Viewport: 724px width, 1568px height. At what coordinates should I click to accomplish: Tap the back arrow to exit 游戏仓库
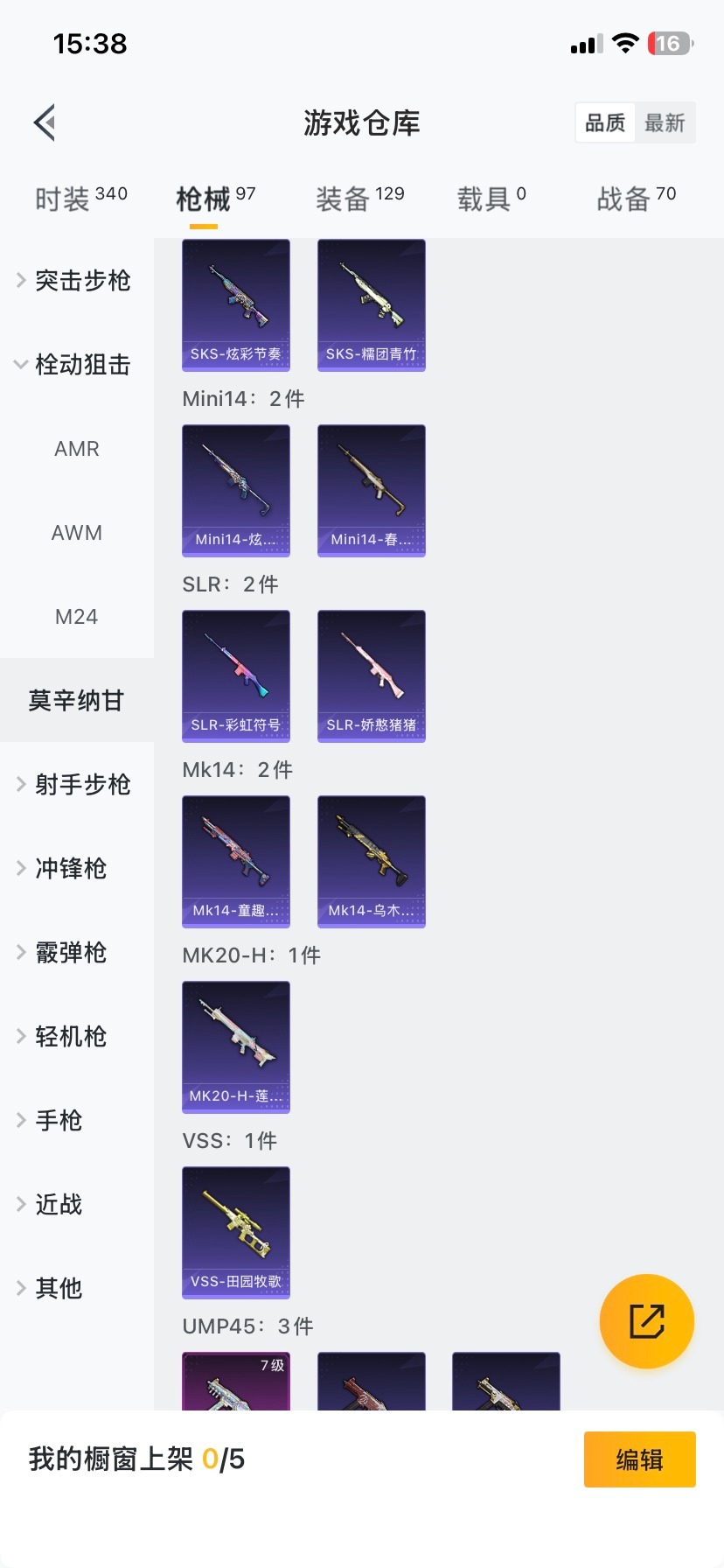pos(44,122)
